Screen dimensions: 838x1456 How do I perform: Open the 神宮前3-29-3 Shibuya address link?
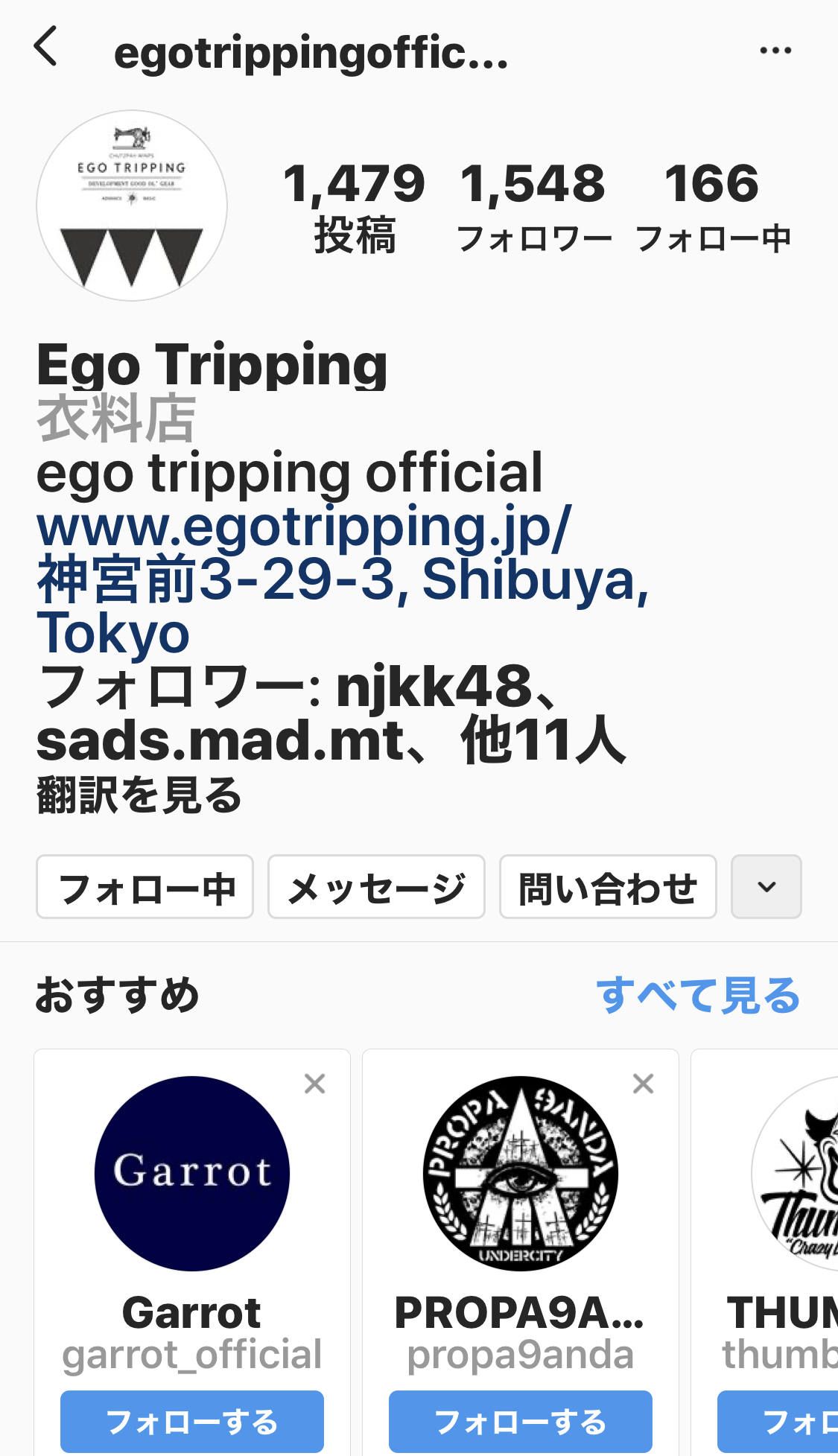[x=343, y=606]
